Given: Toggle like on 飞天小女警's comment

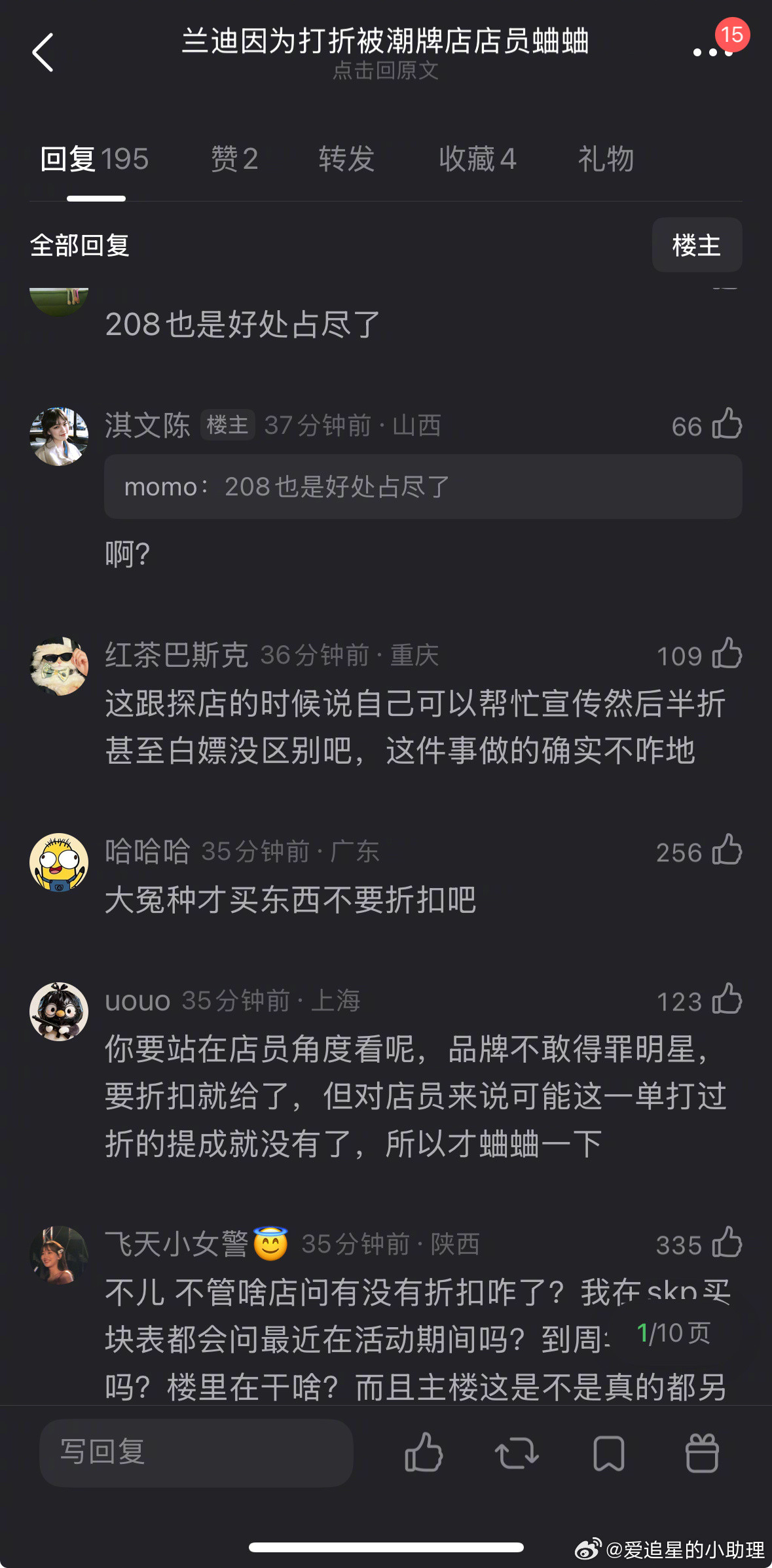Looking at the screenshot, I should pyautogui.click(x=726, y=1243).
